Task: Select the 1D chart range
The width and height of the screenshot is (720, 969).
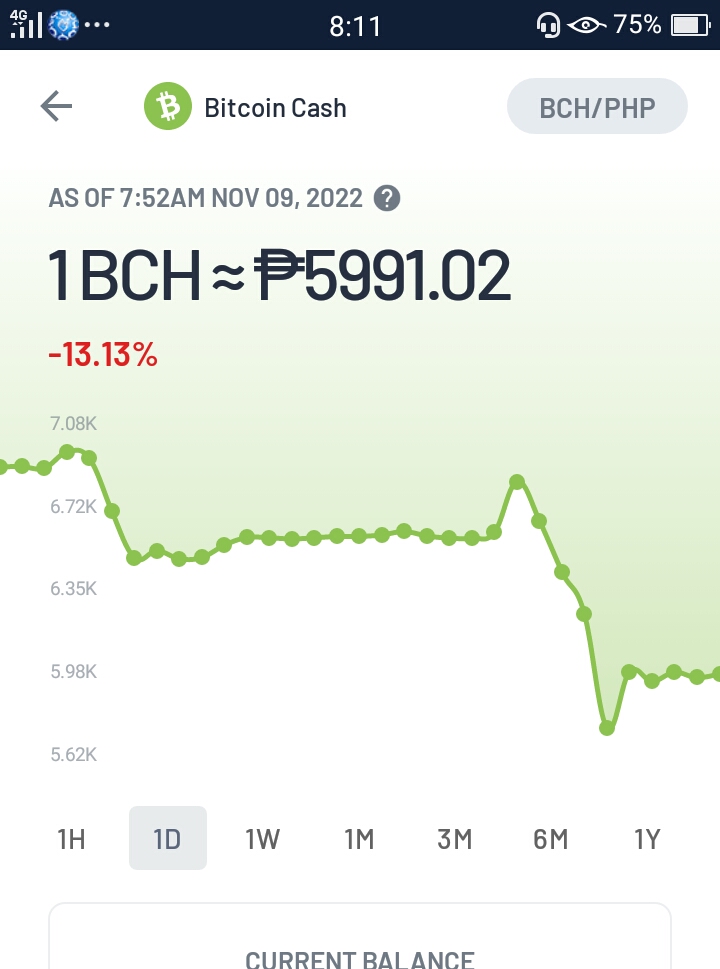Action: click(x=167, y=839)
